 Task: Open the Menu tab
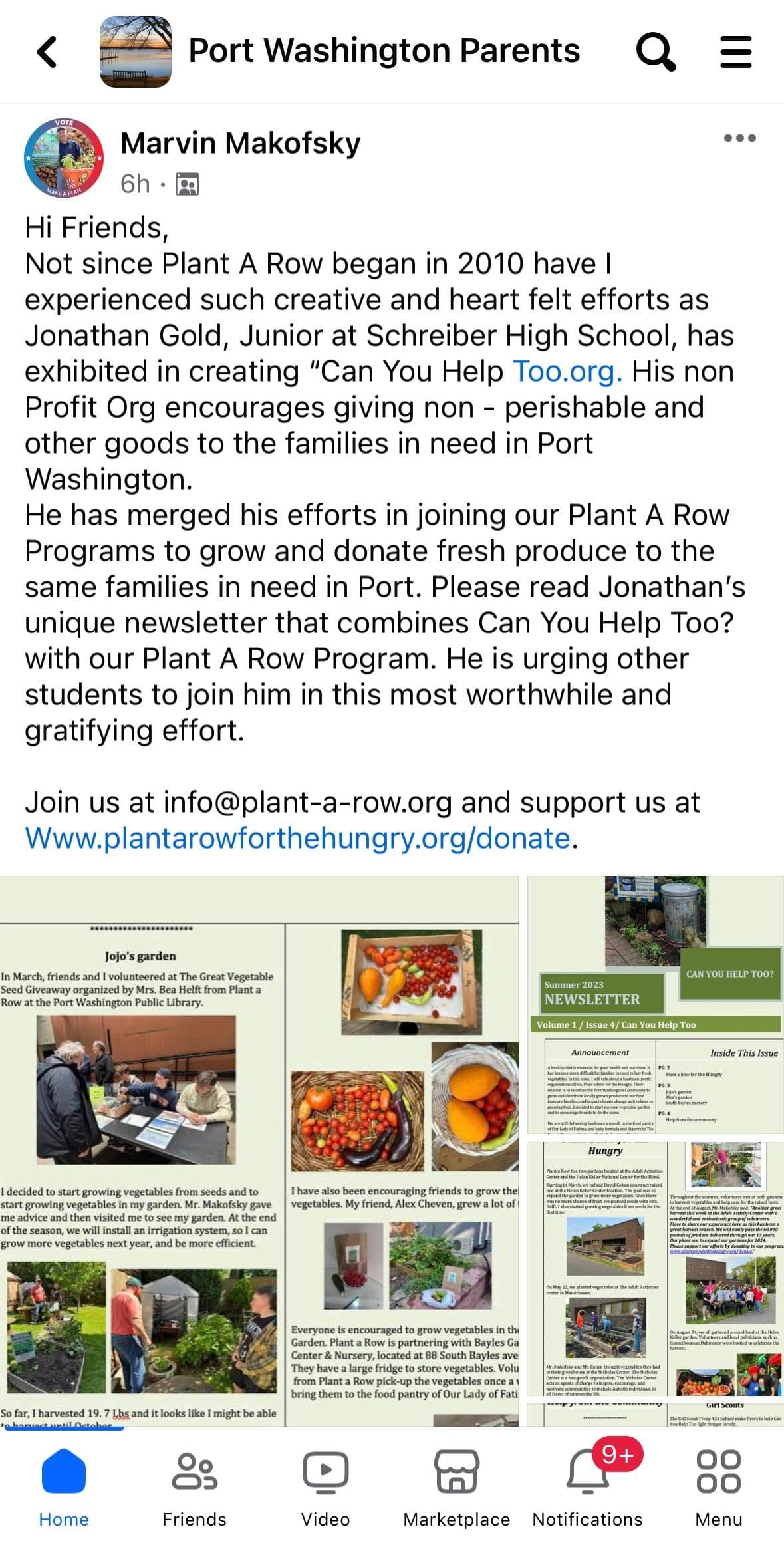click(718, 1488)
